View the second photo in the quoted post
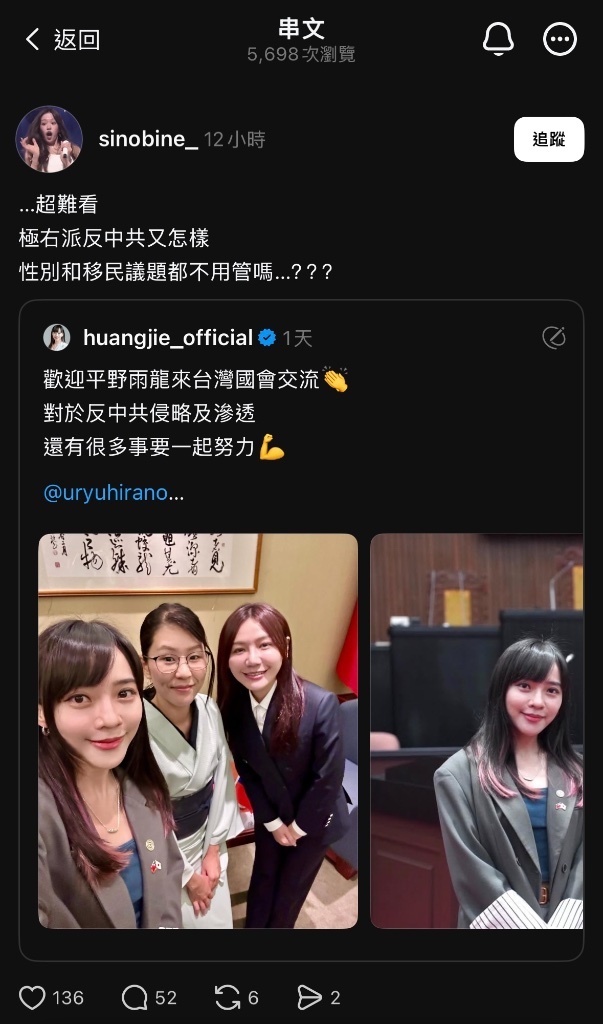 (477, 730)
